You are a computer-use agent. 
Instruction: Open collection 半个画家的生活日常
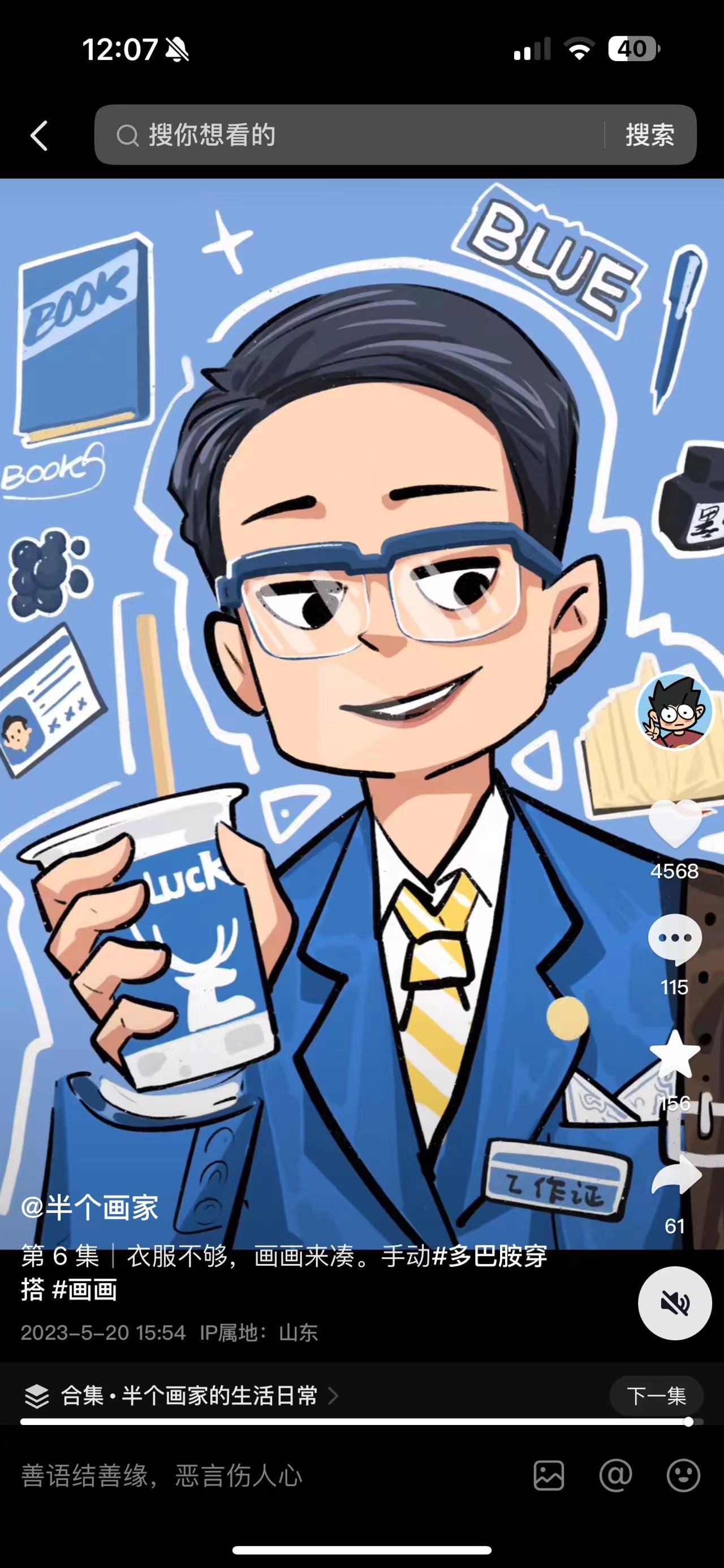tap(189, 1396)
